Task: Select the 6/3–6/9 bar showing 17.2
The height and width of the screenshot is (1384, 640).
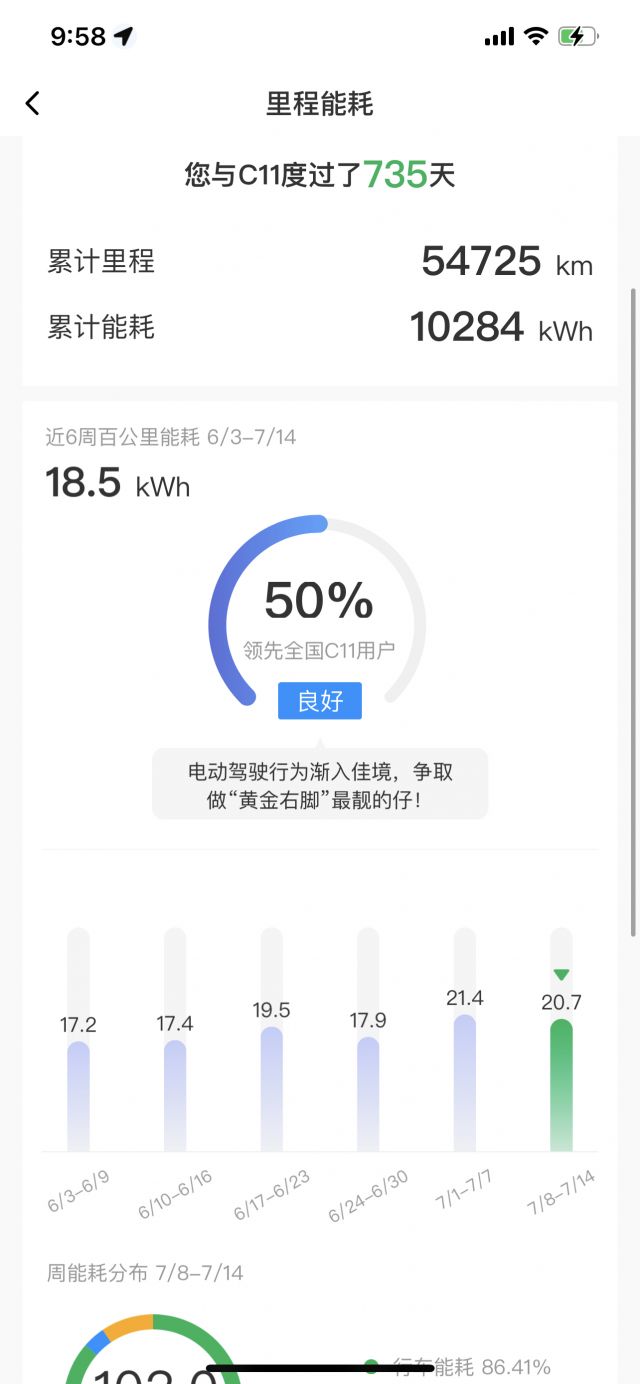Action: coord(78,1095)
